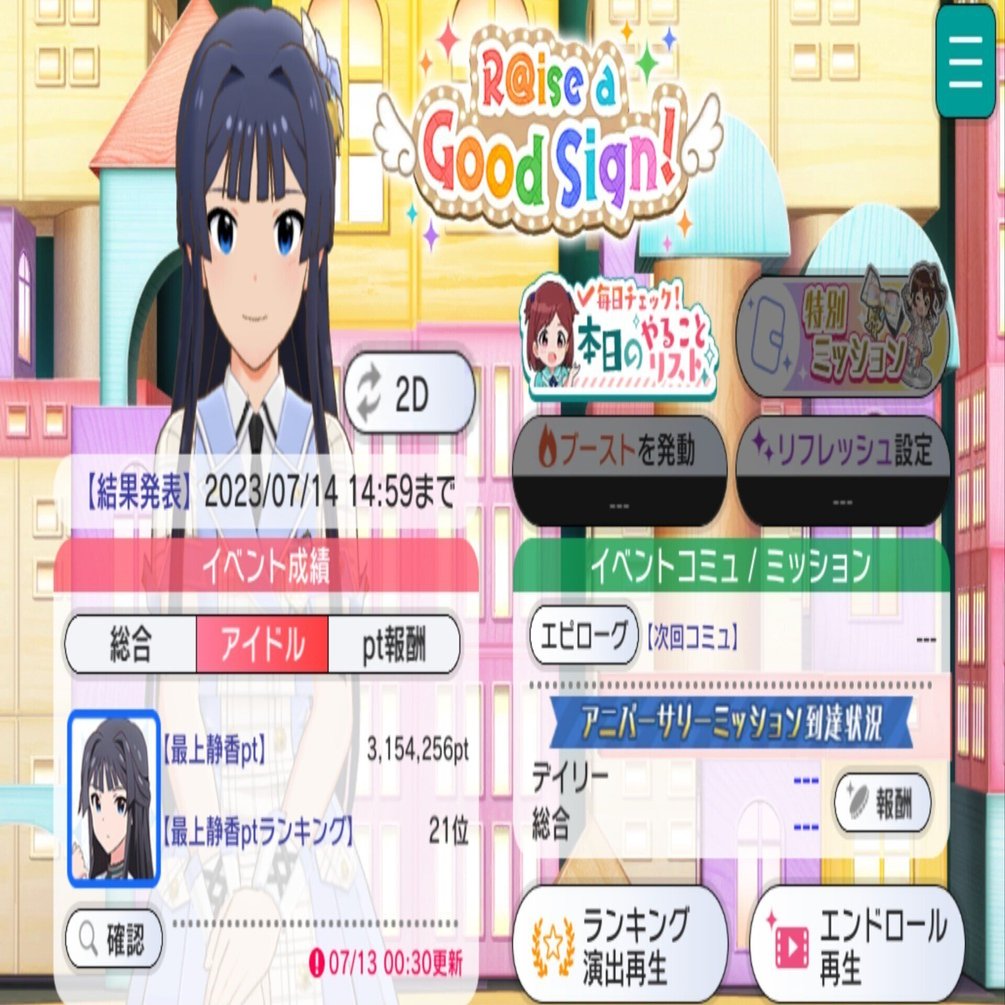1005x1005 pixels.
Task: Replay the ランキング演出再生 animation
Action: point(620,943)
